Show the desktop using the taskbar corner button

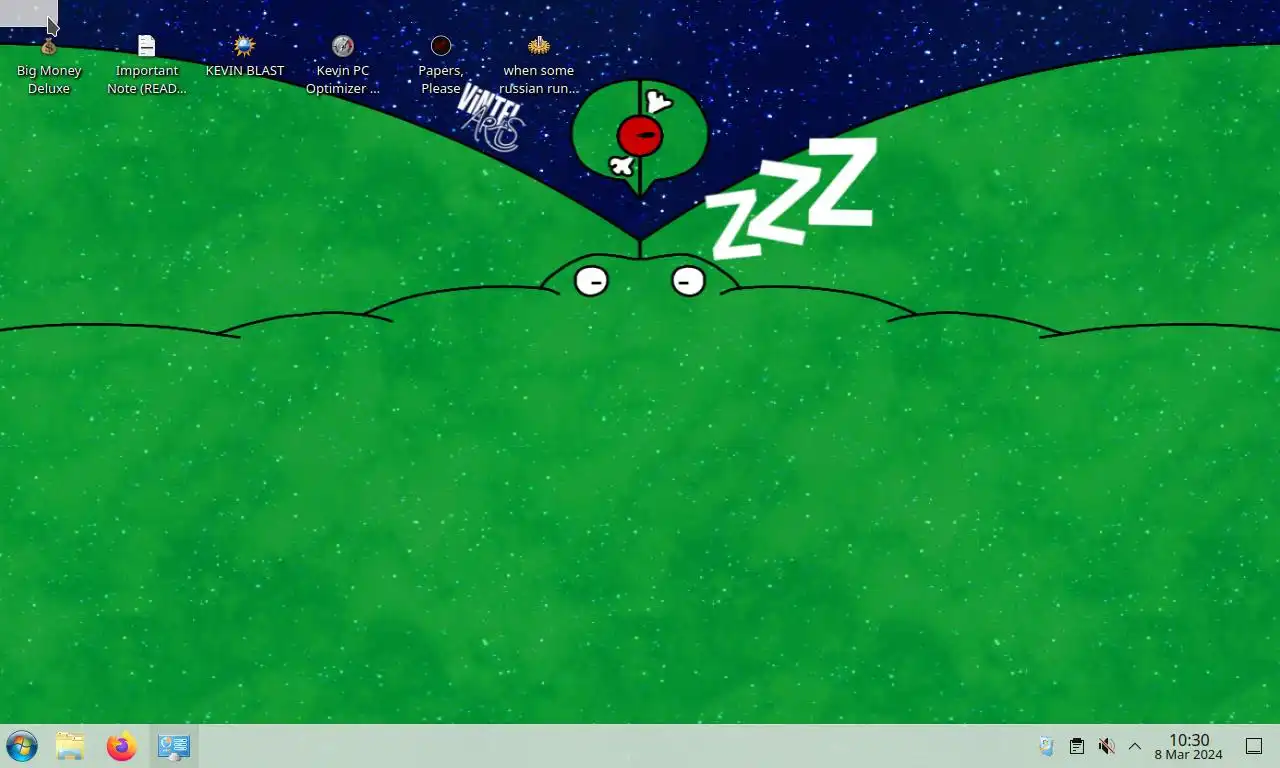click(1254, 746)
